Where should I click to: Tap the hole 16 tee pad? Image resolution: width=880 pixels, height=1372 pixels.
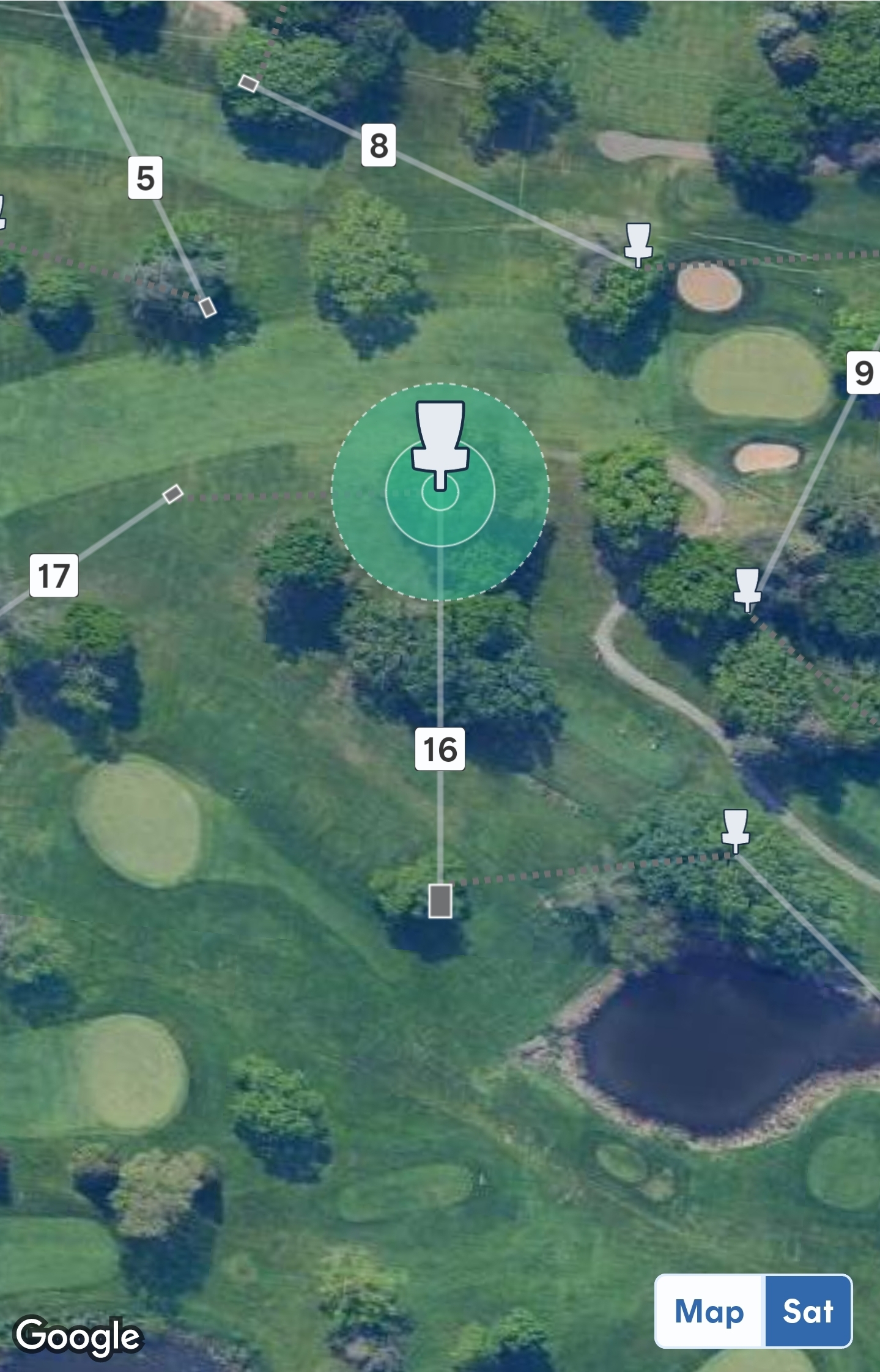pyautogui.click(x=440, y=901)
